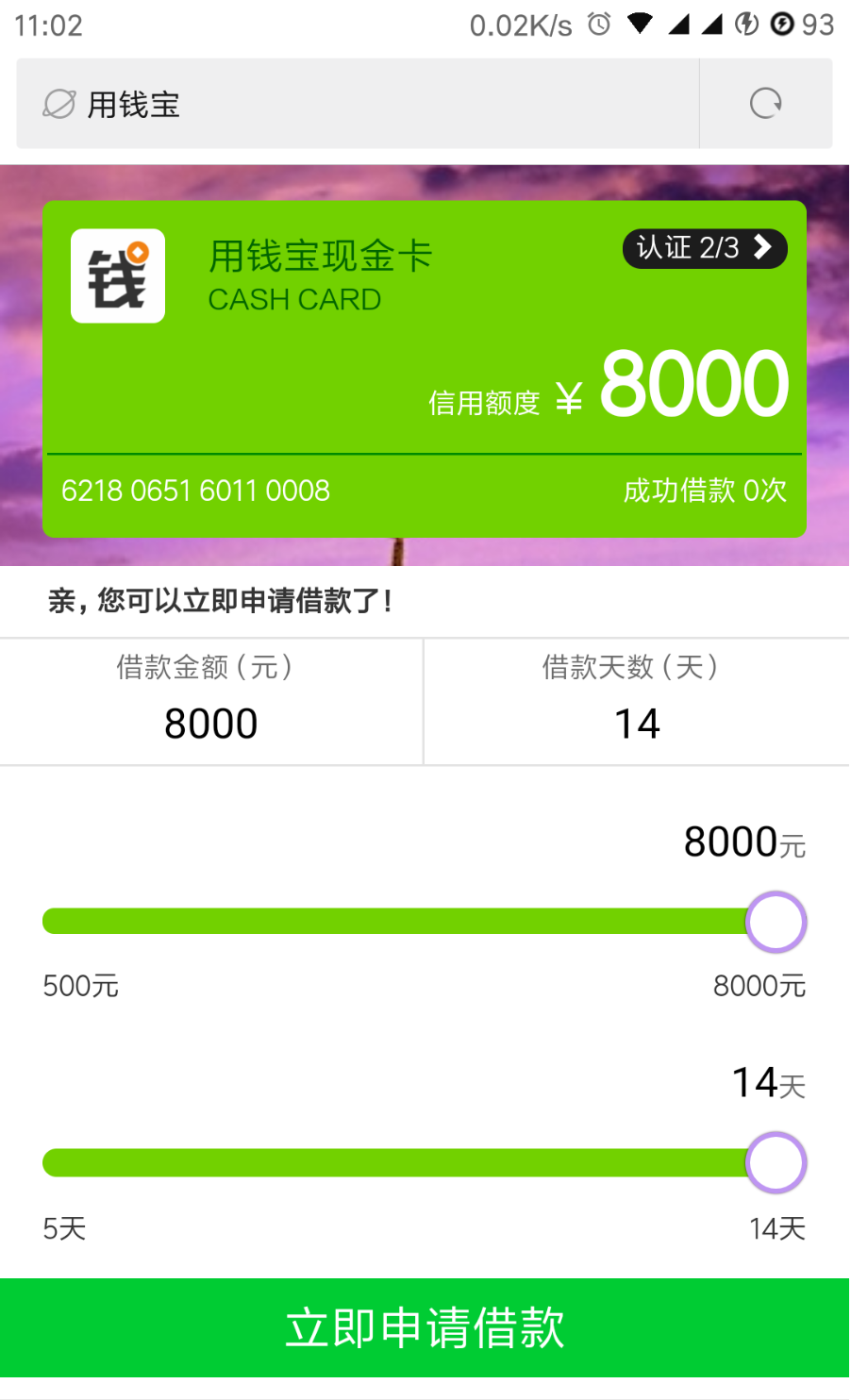Tap the 用钱宝 address bar
The image size is (851, 1400).
pyautogui.click(x=359, y=104)
